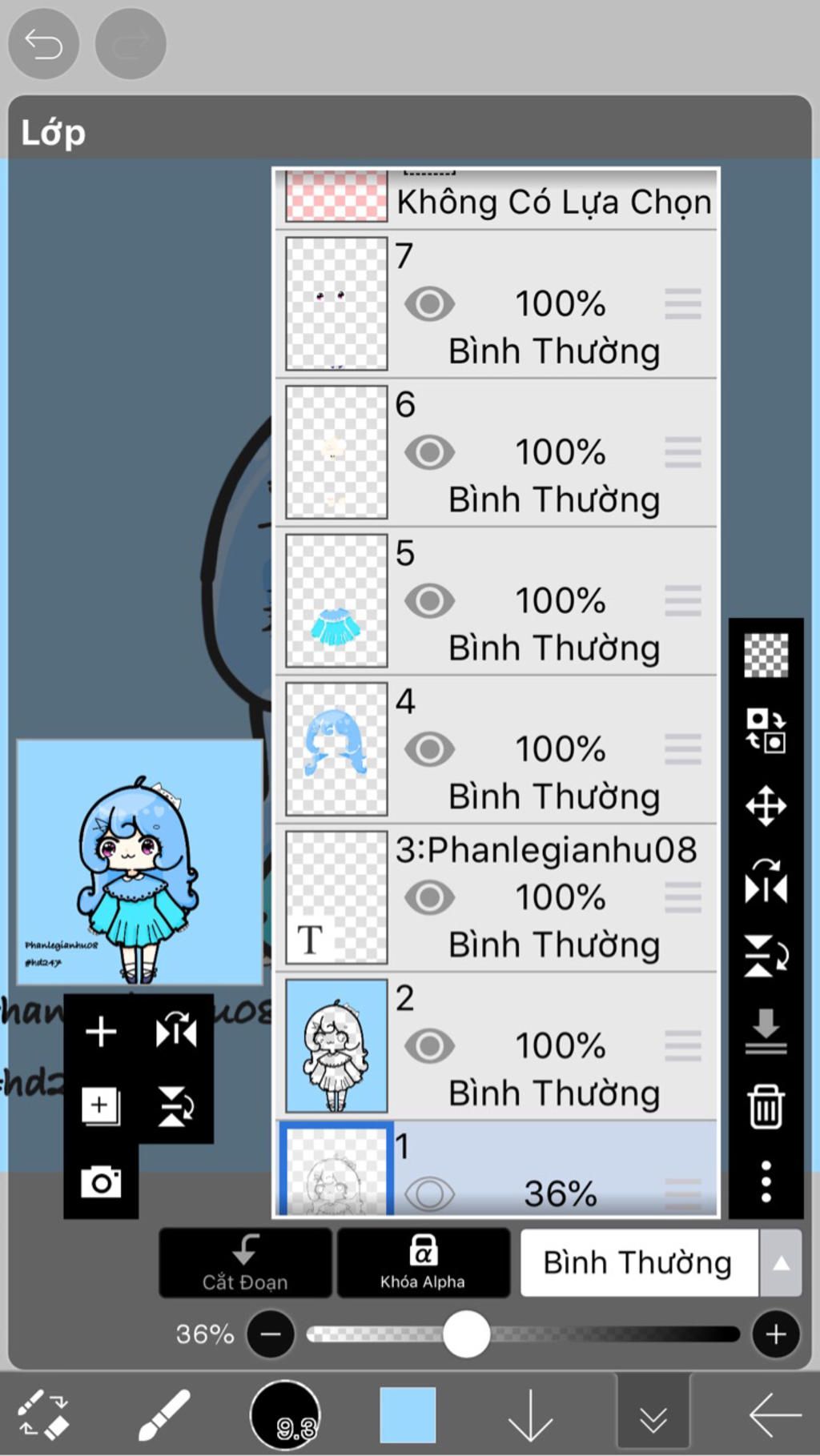The height and width of the screenshot is (1456, 820).
Task: Toggle Cắt Đoạn clipping
Action: coord(245,1262)
